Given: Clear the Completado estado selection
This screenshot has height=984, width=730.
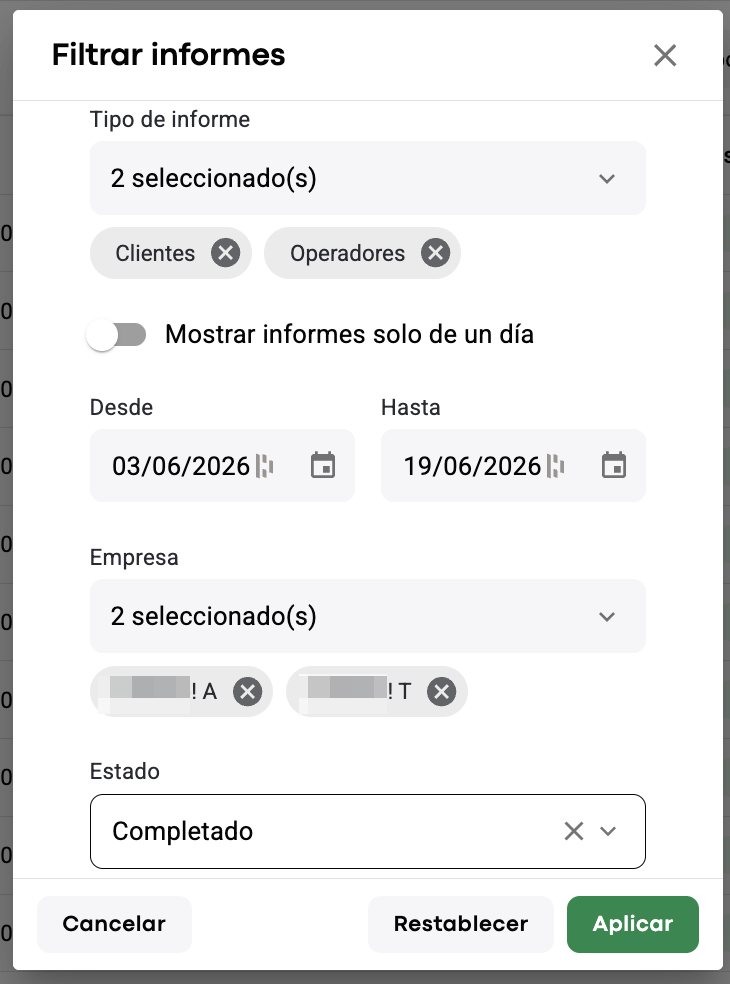Looking at the screenshot, I should [x=574, y=832].
